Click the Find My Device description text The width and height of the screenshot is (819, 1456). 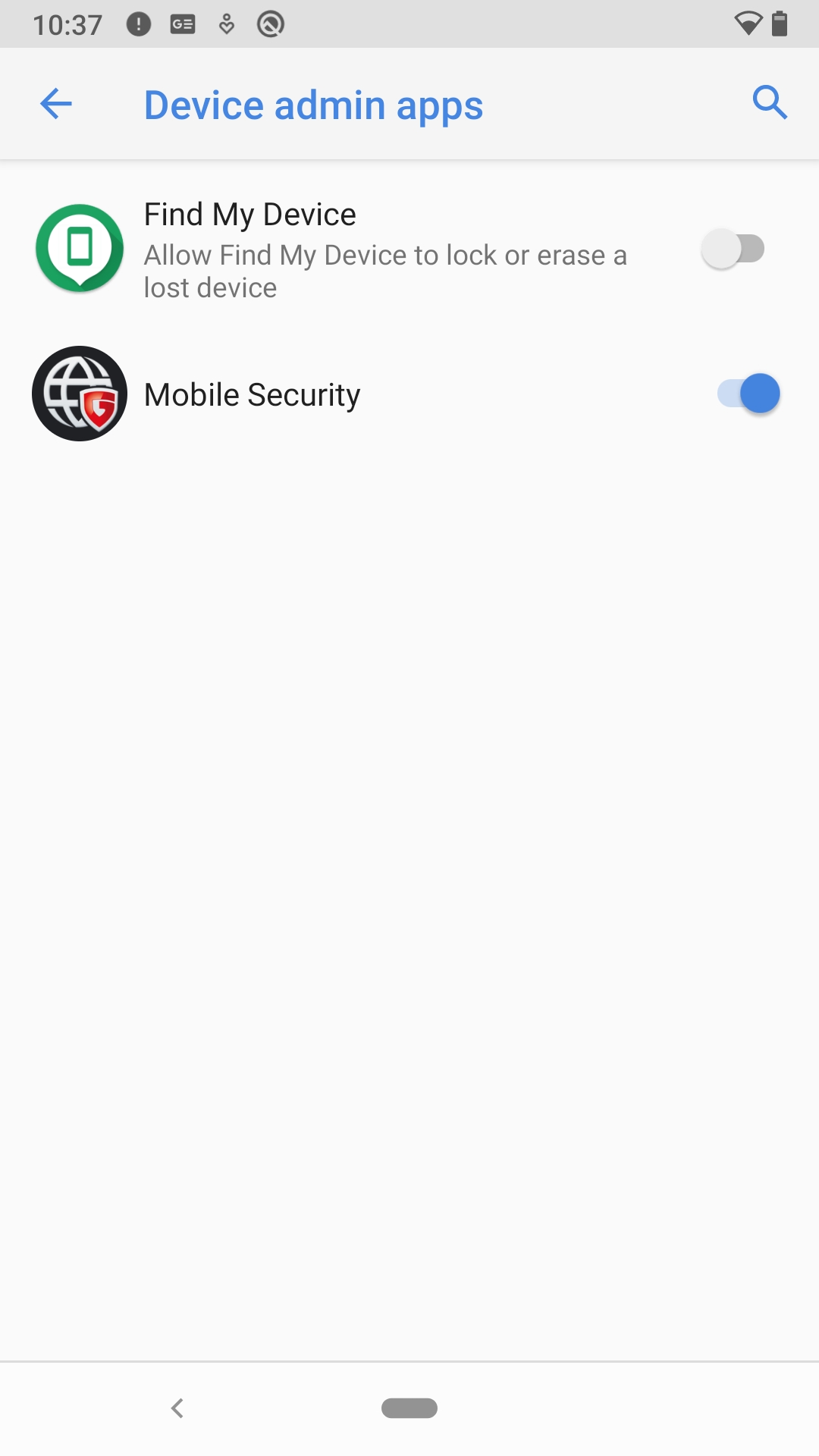click(x=384, y=271)
